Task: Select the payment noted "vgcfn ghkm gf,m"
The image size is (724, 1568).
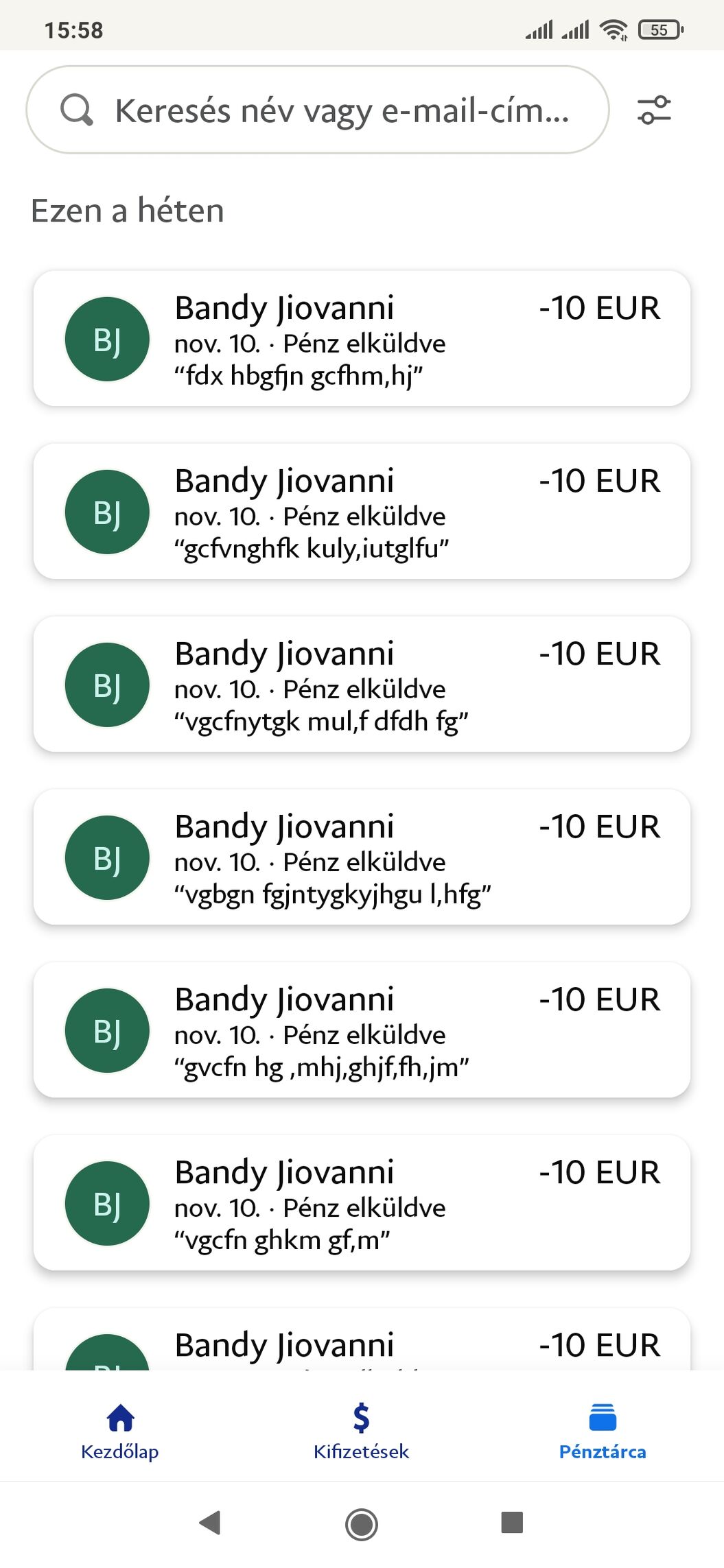Action: [362, 1203]
